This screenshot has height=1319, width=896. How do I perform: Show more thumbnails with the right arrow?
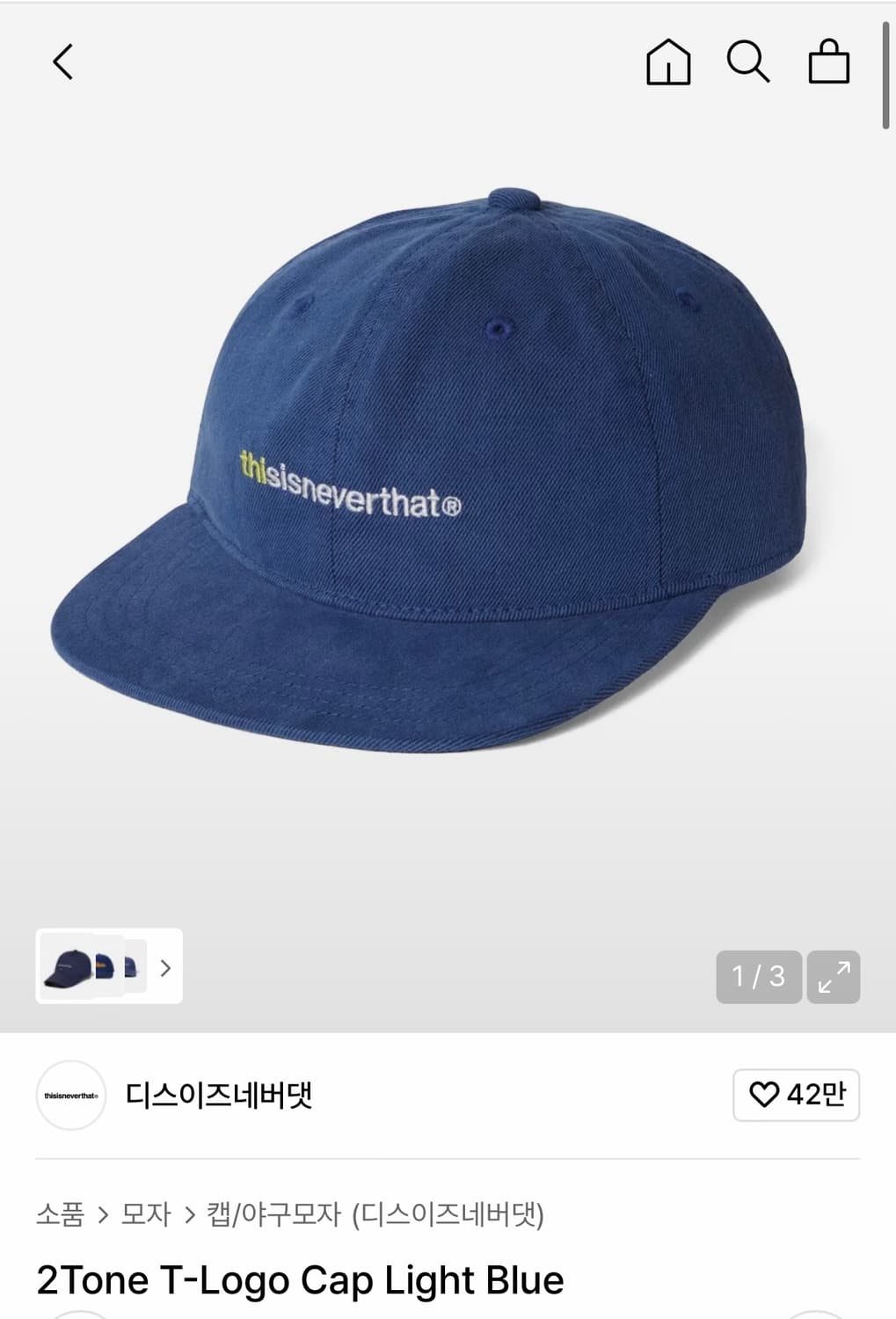pyautogui.click(x=164, y=968)
